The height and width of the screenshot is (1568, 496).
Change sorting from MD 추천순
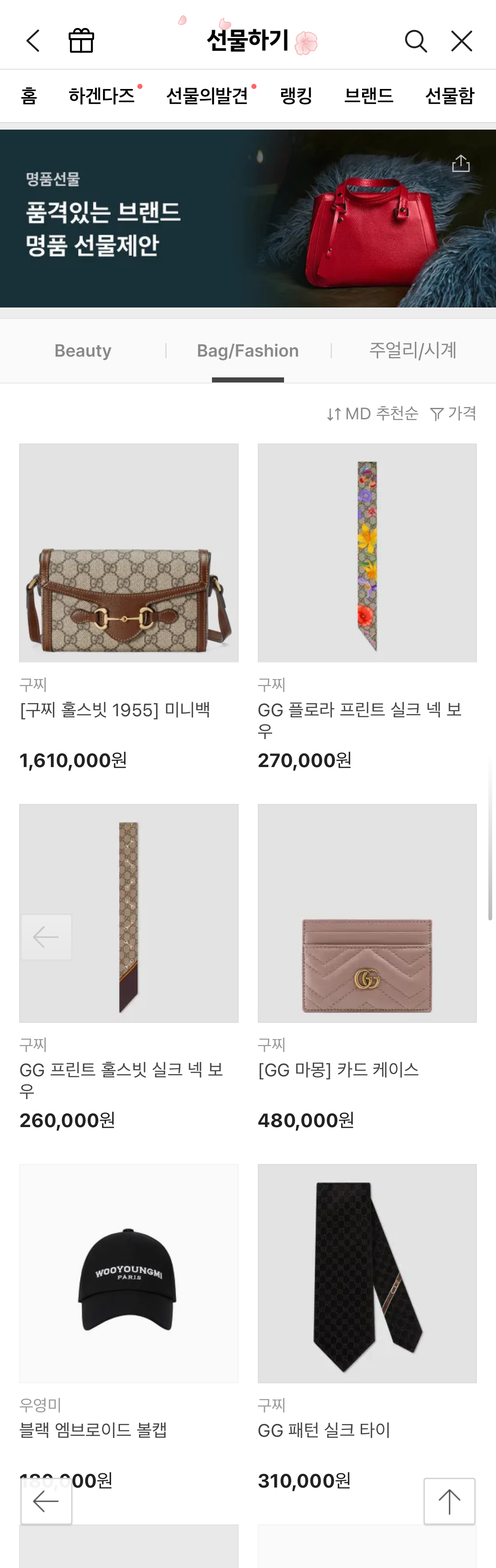pyautogui.click(x=372, y=414)
